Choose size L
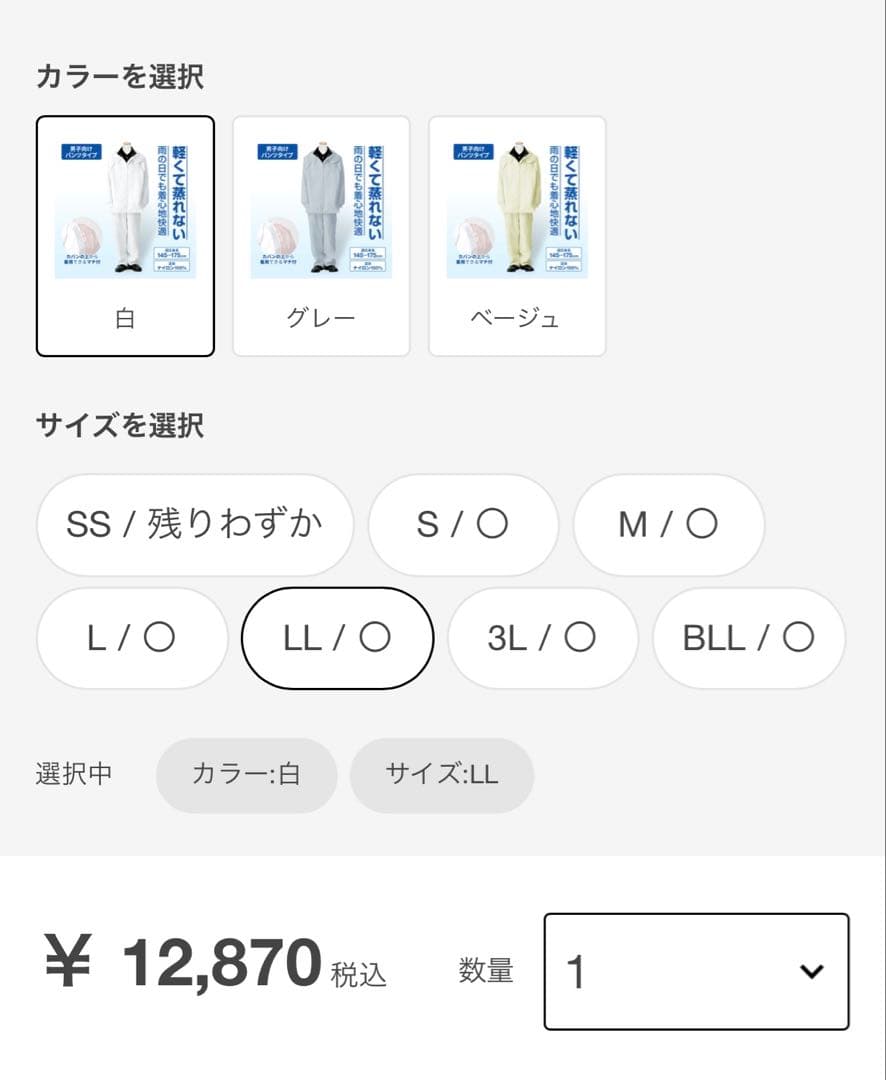The width and height of the screenshot is (886, 1080). point(132,638)
